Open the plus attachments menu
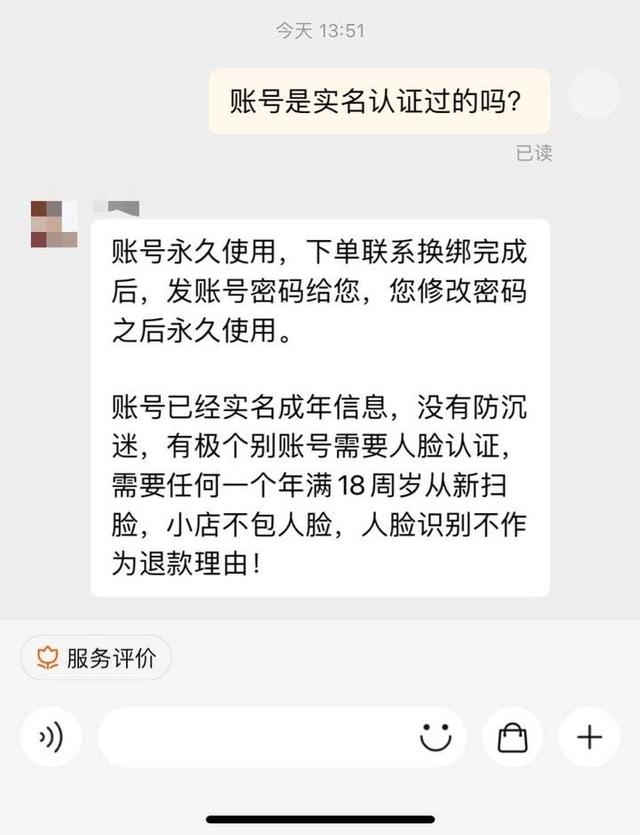The image size is (640, 835). coord(589,738)
